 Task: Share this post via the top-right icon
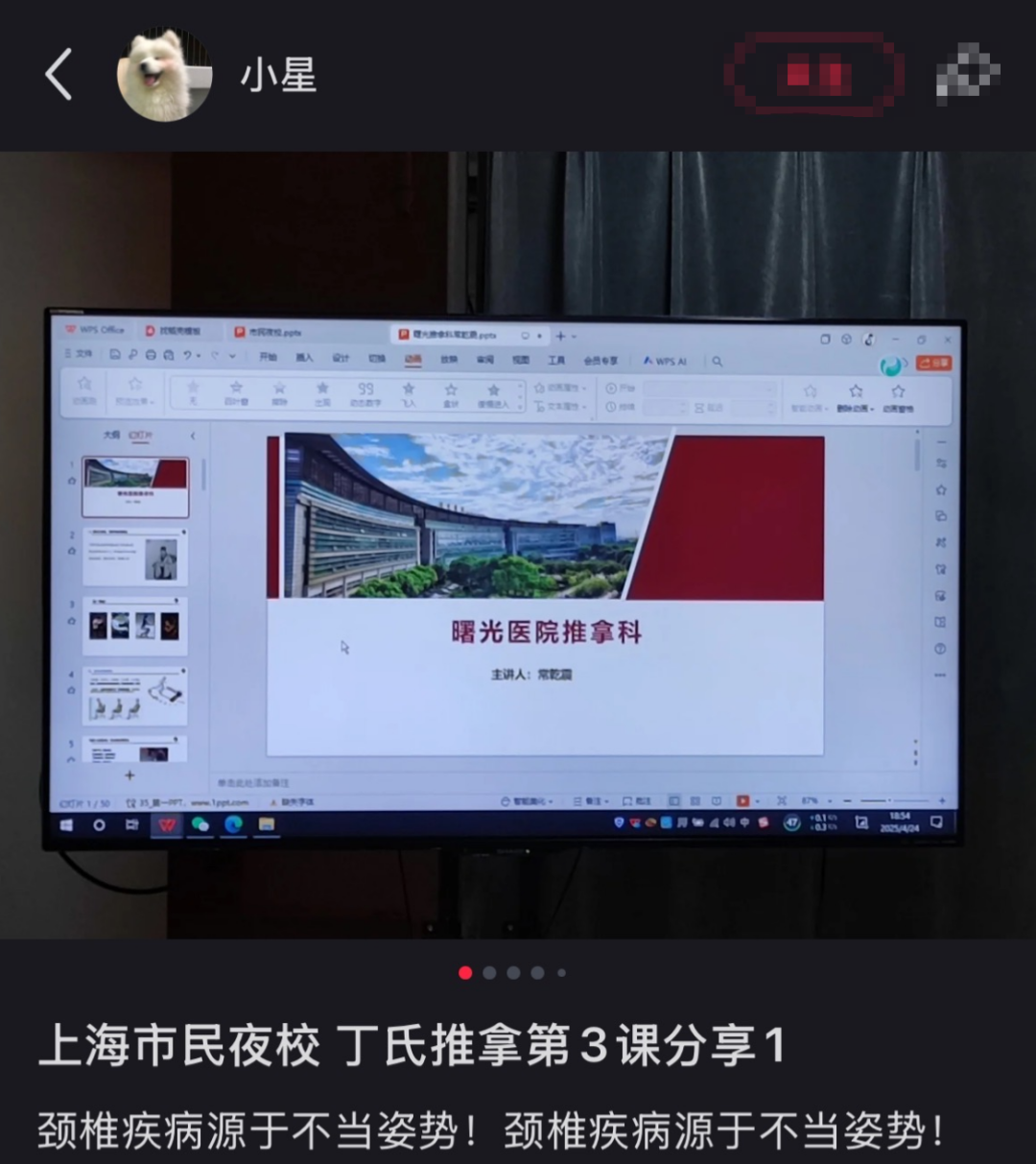click(x=967, y=74)
